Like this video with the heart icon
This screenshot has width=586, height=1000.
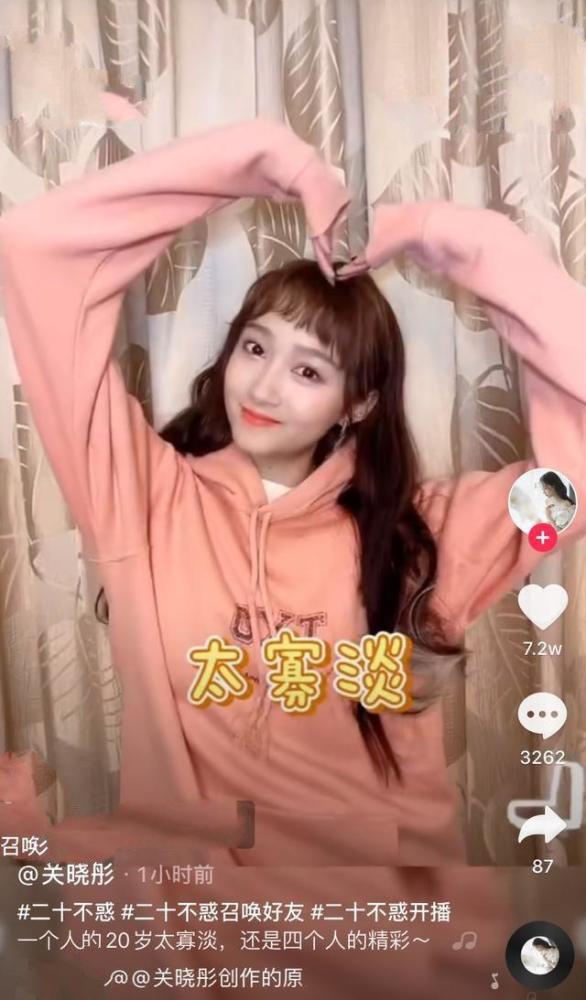pyautogui.click(x=542, y=607)
